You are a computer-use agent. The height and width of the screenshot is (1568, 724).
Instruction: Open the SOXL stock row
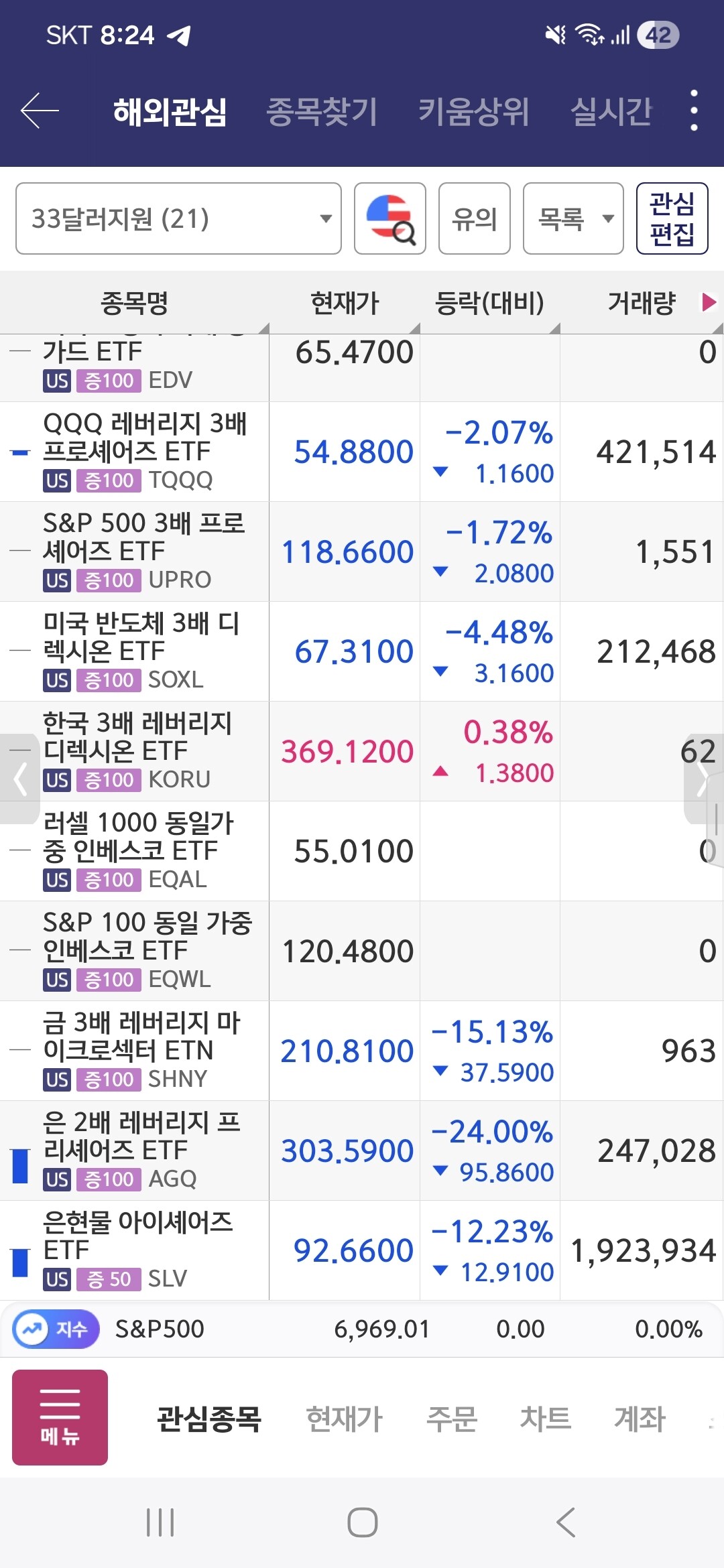coord(362,651)
